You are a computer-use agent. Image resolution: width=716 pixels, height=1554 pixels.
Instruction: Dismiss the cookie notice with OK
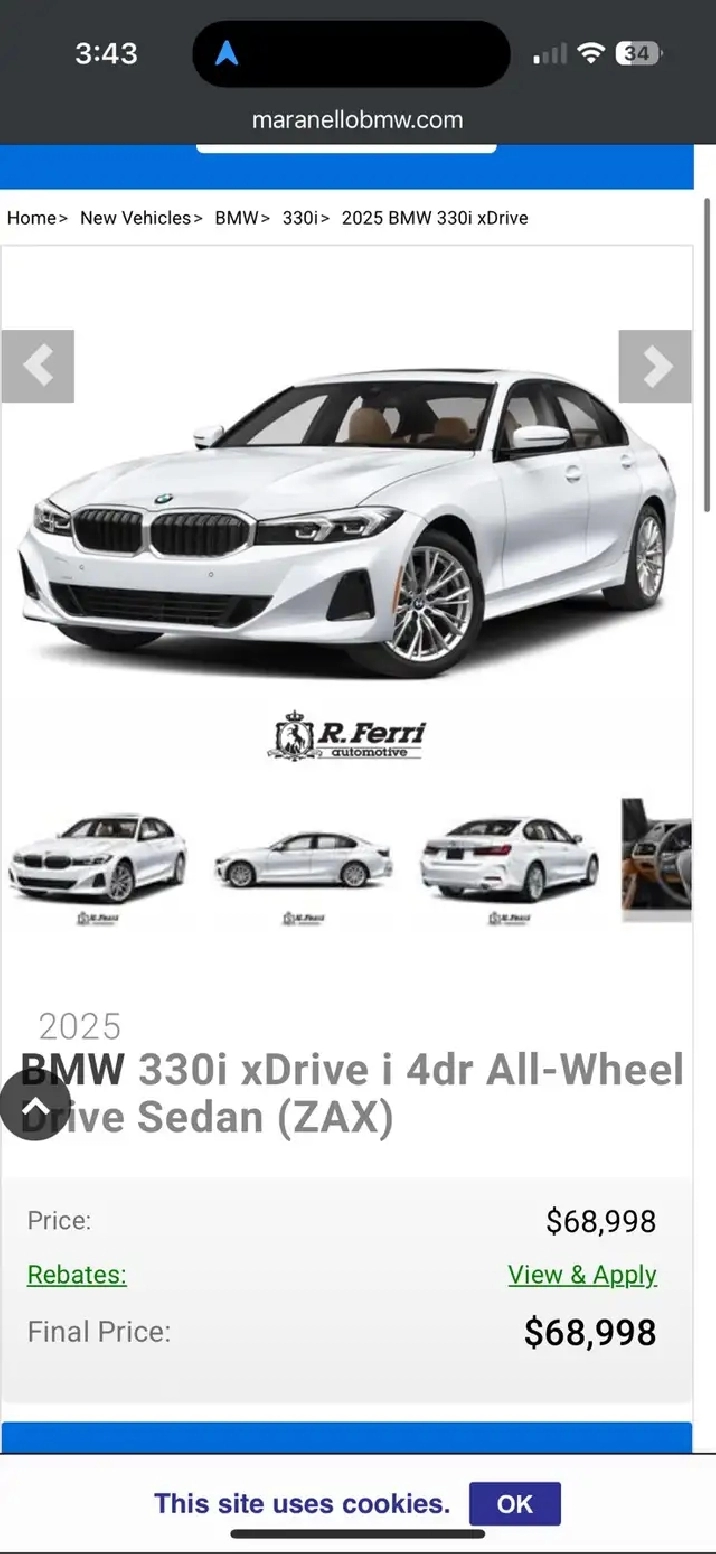tap(515, 1504)
